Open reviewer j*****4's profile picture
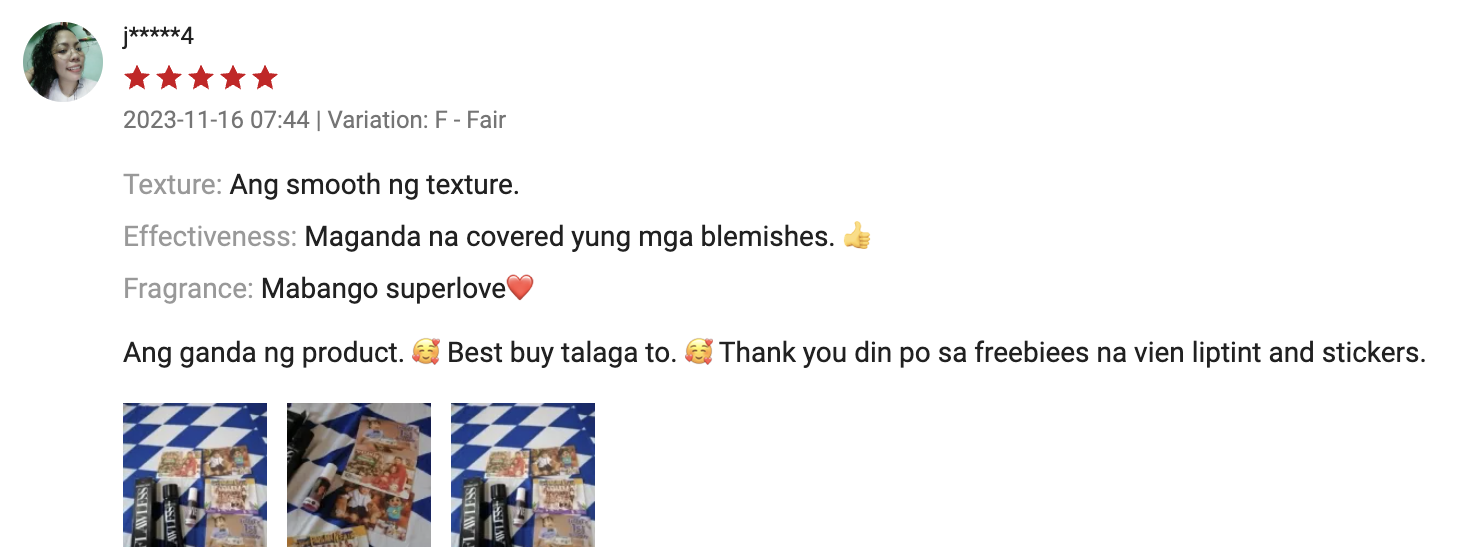 coord(62,62)
